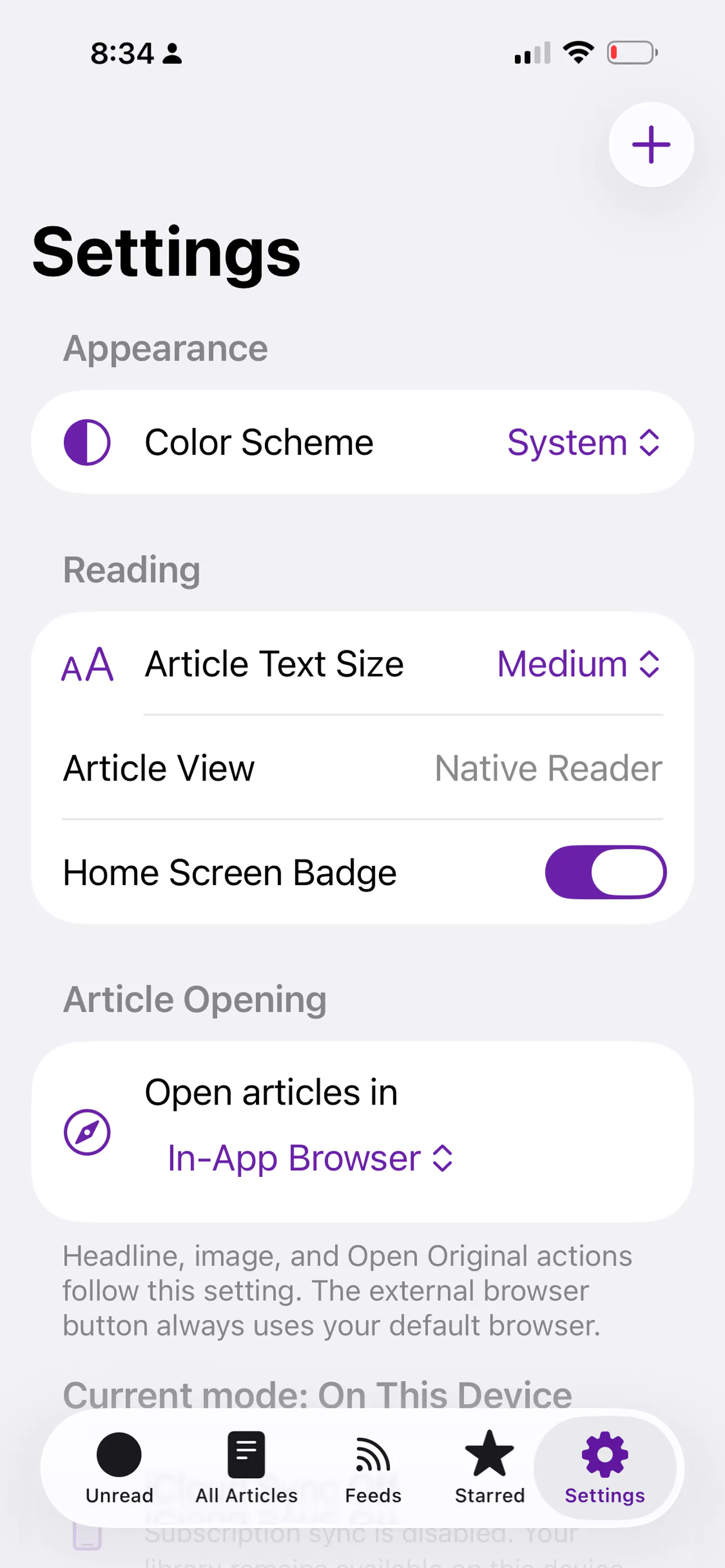Choose the In-App Browser dropdown for opening articles
725x1568 pixels.
click(x=310, y=1158)
